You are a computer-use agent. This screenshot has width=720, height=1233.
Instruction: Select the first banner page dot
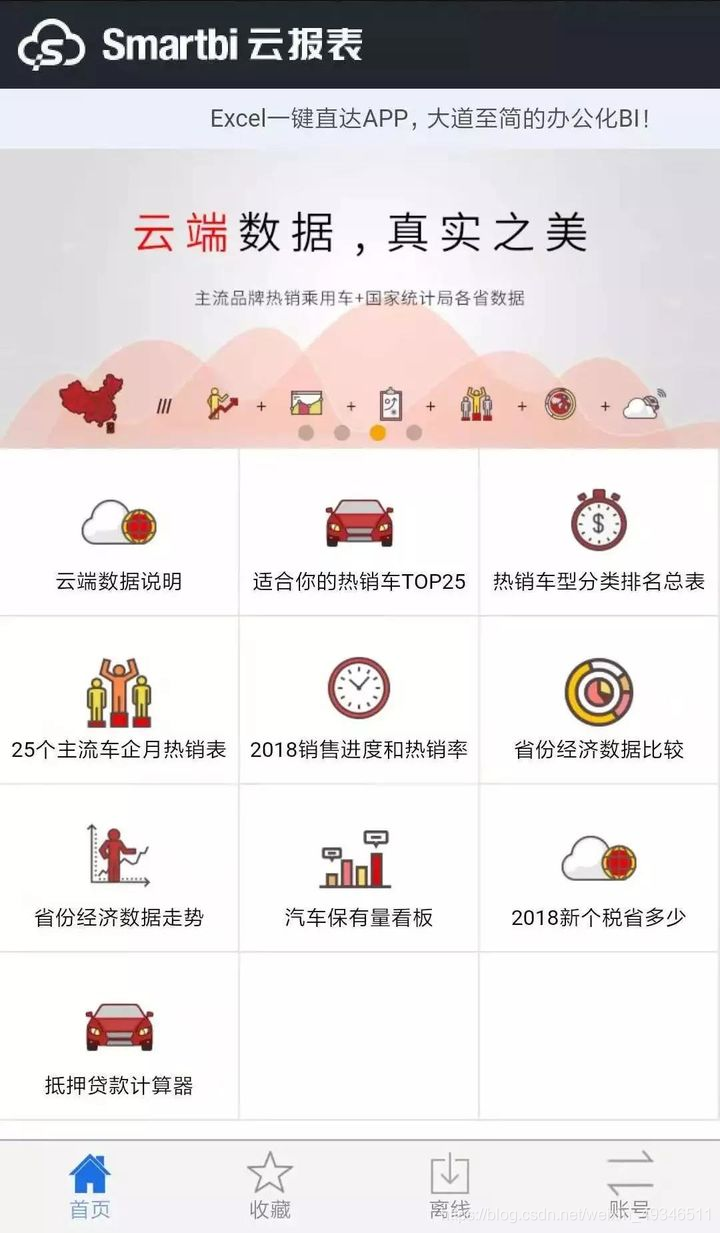click(306, 433)
